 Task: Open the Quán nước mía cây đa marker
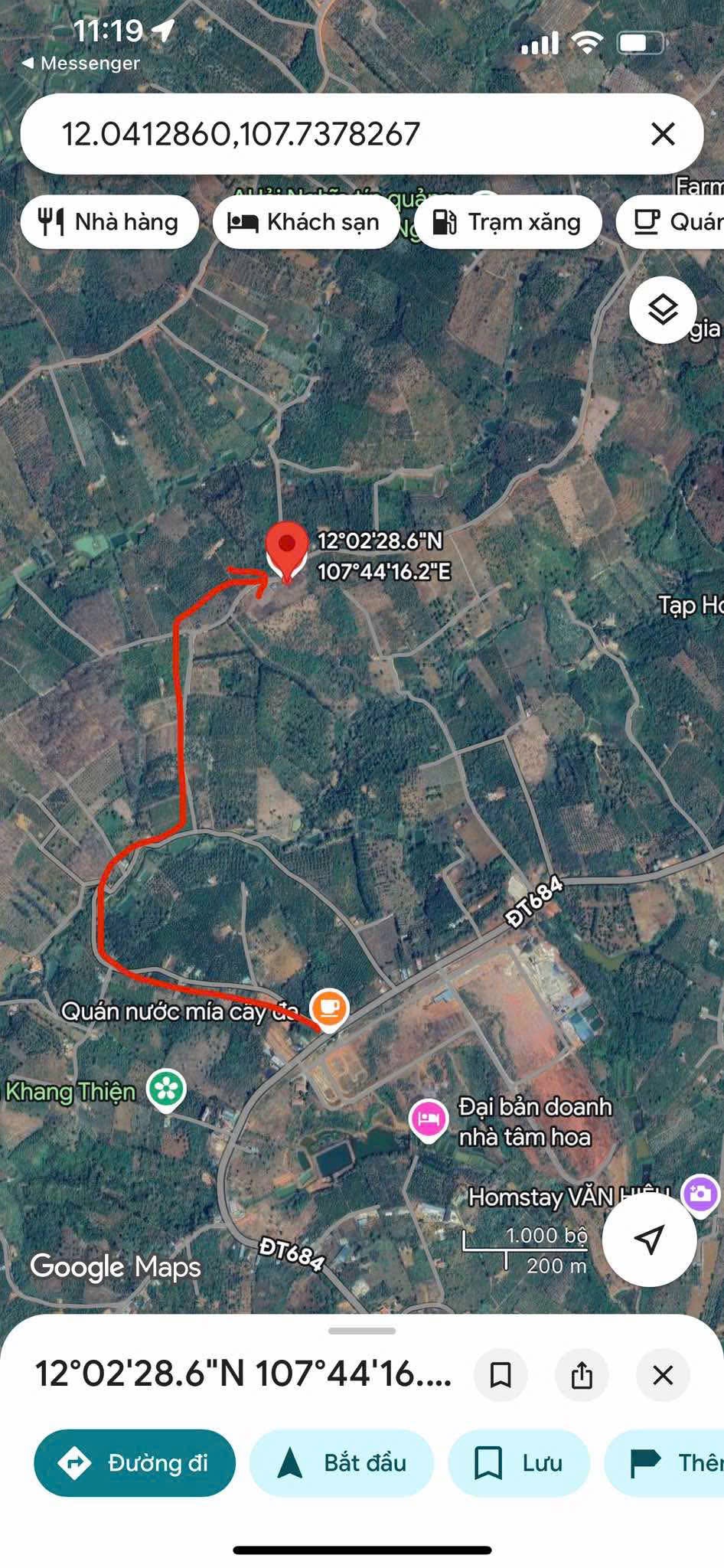tap(329, 1008)
